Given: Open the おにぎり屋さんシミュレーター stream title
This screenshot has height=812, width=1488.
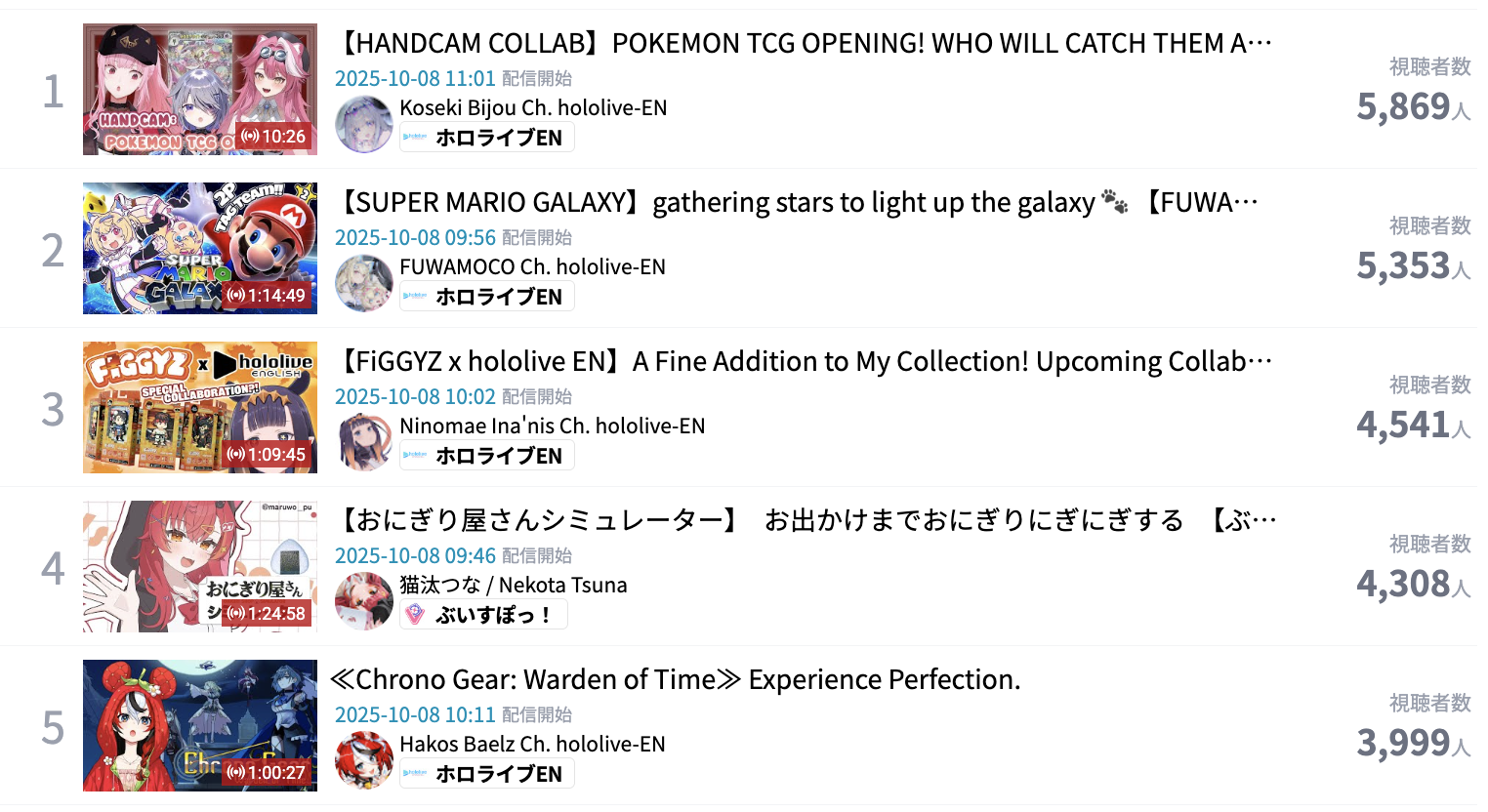Looking at the screenshot, I should (806, 521).
